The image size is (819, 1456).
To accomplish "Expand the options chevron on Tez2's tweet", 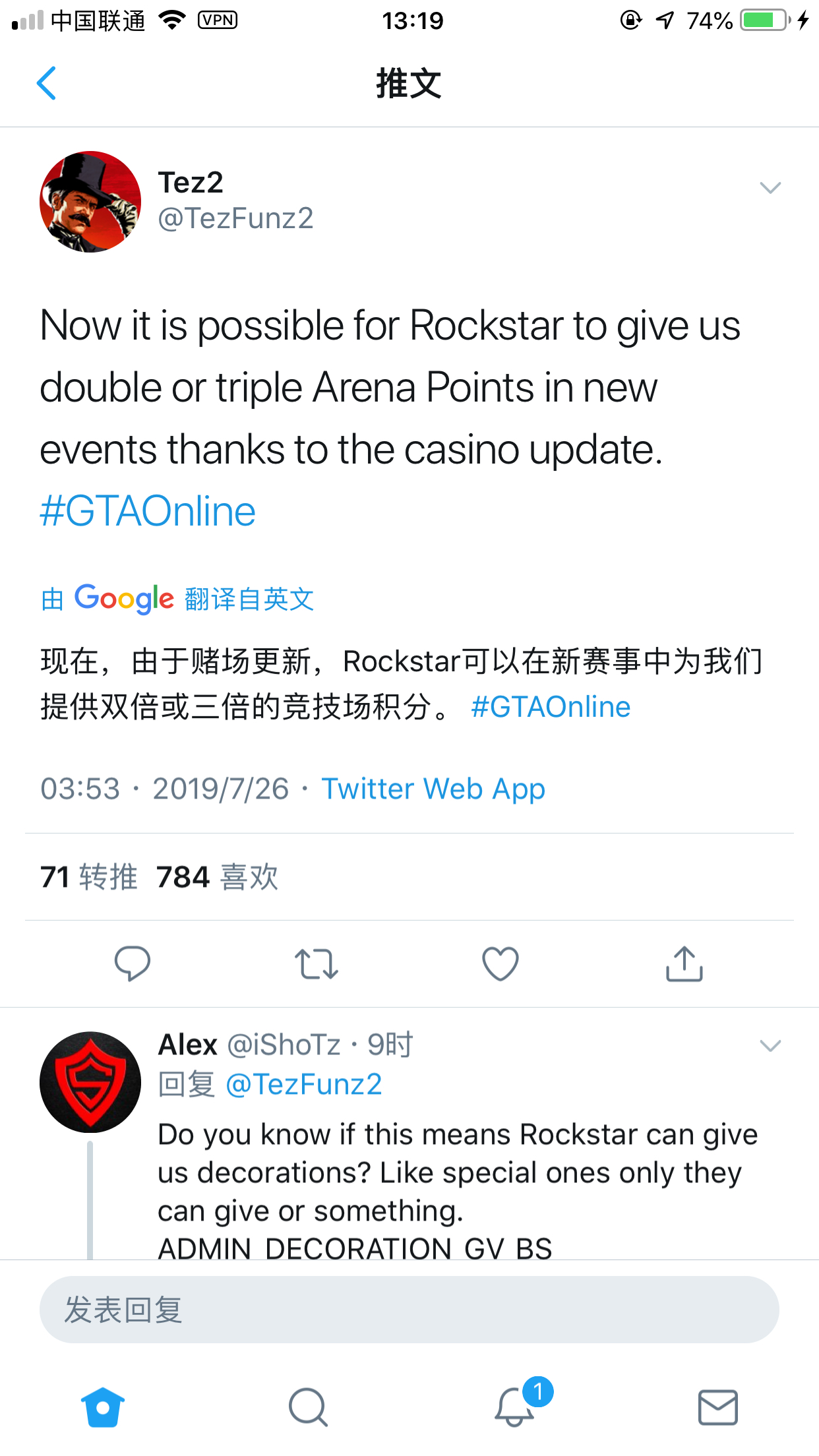I will [770, 188].
